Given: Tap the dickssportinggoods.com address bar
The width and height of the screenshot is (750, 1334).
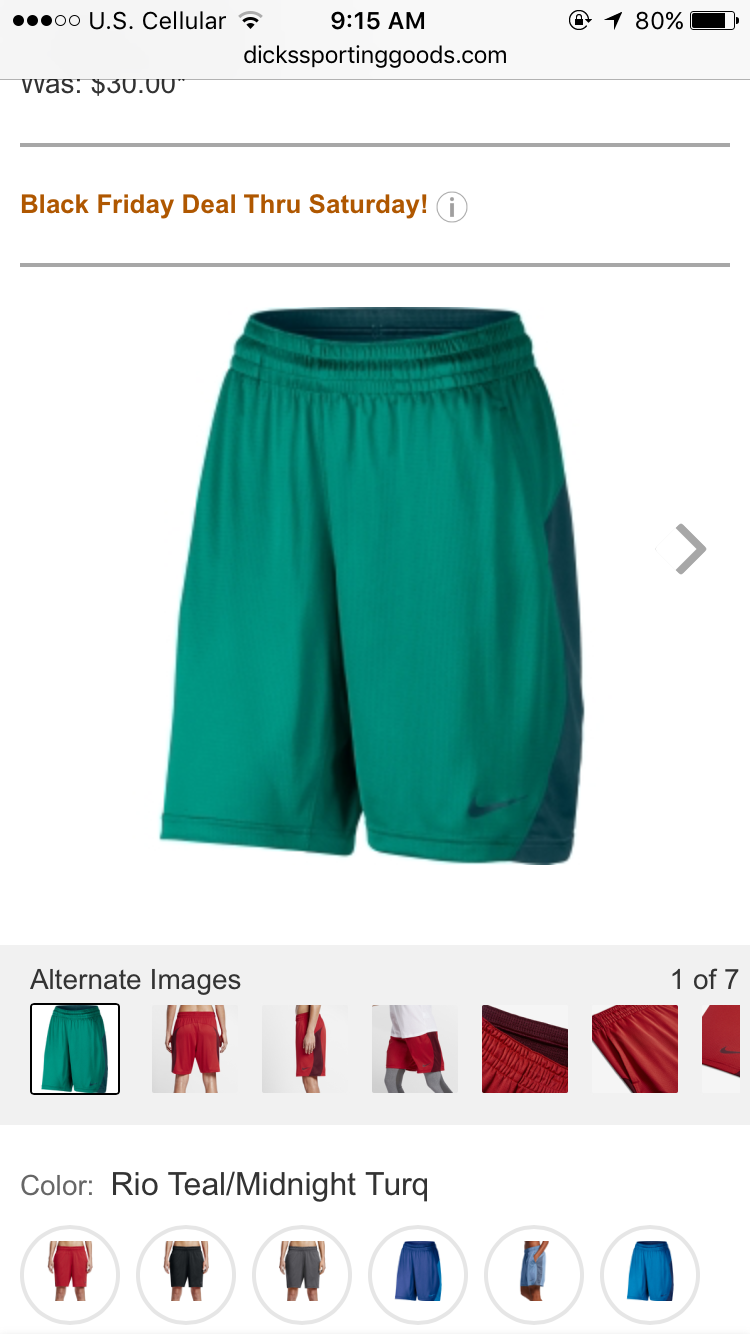Looking at the screenshot, I should pos(375,55).
